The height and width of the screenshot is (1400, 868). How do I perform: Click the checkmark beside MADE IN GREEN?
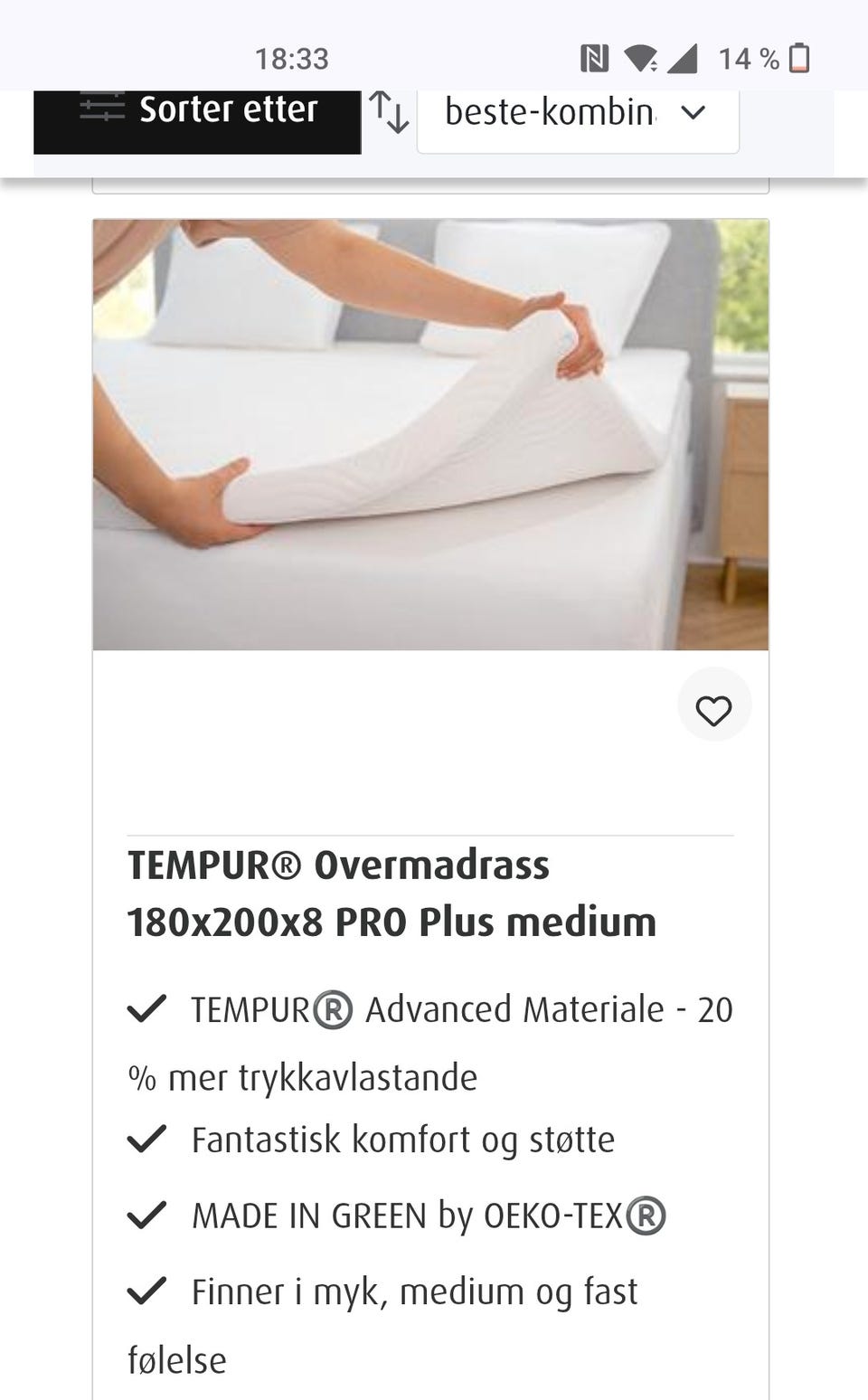pos(146,1216)
